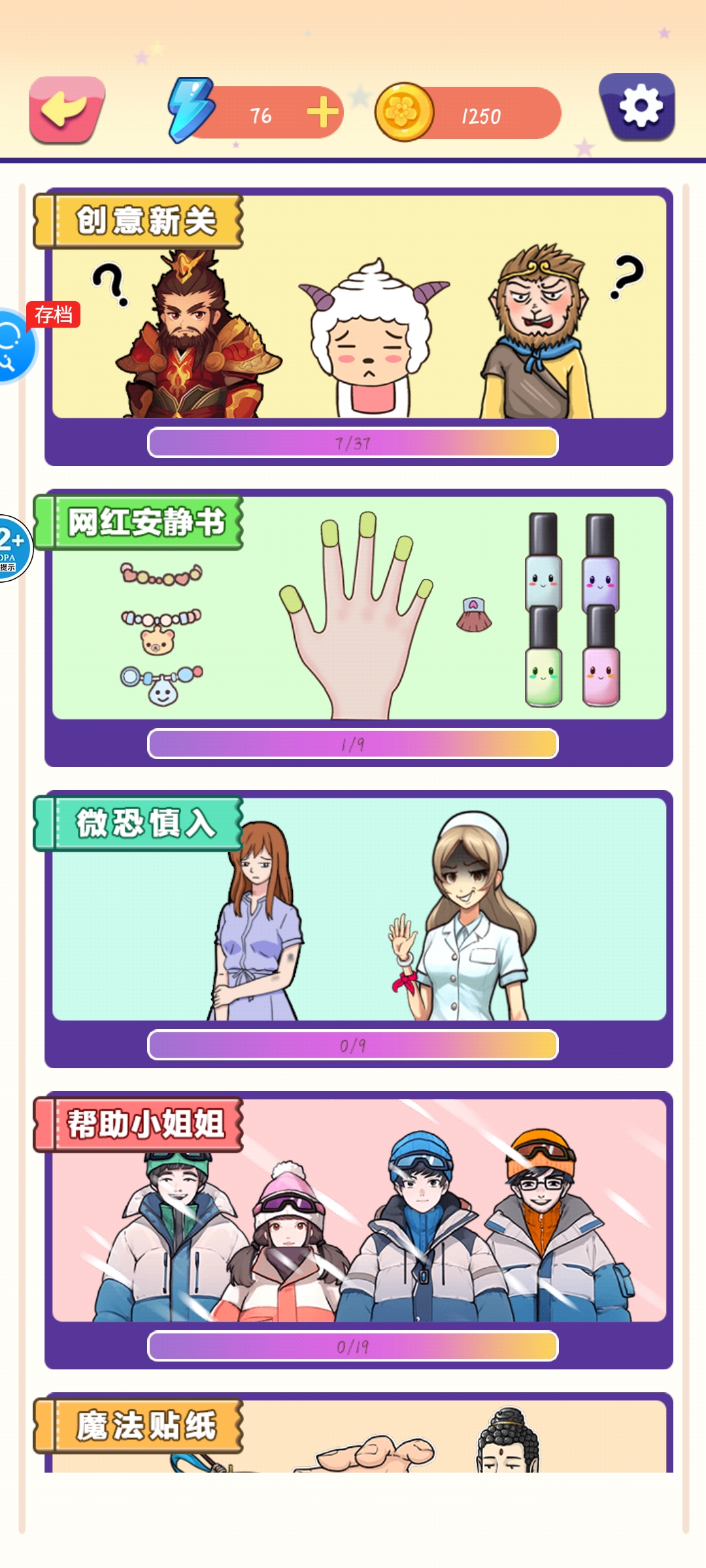Open the 12+ age rating notice

click(x=13, y=549)
